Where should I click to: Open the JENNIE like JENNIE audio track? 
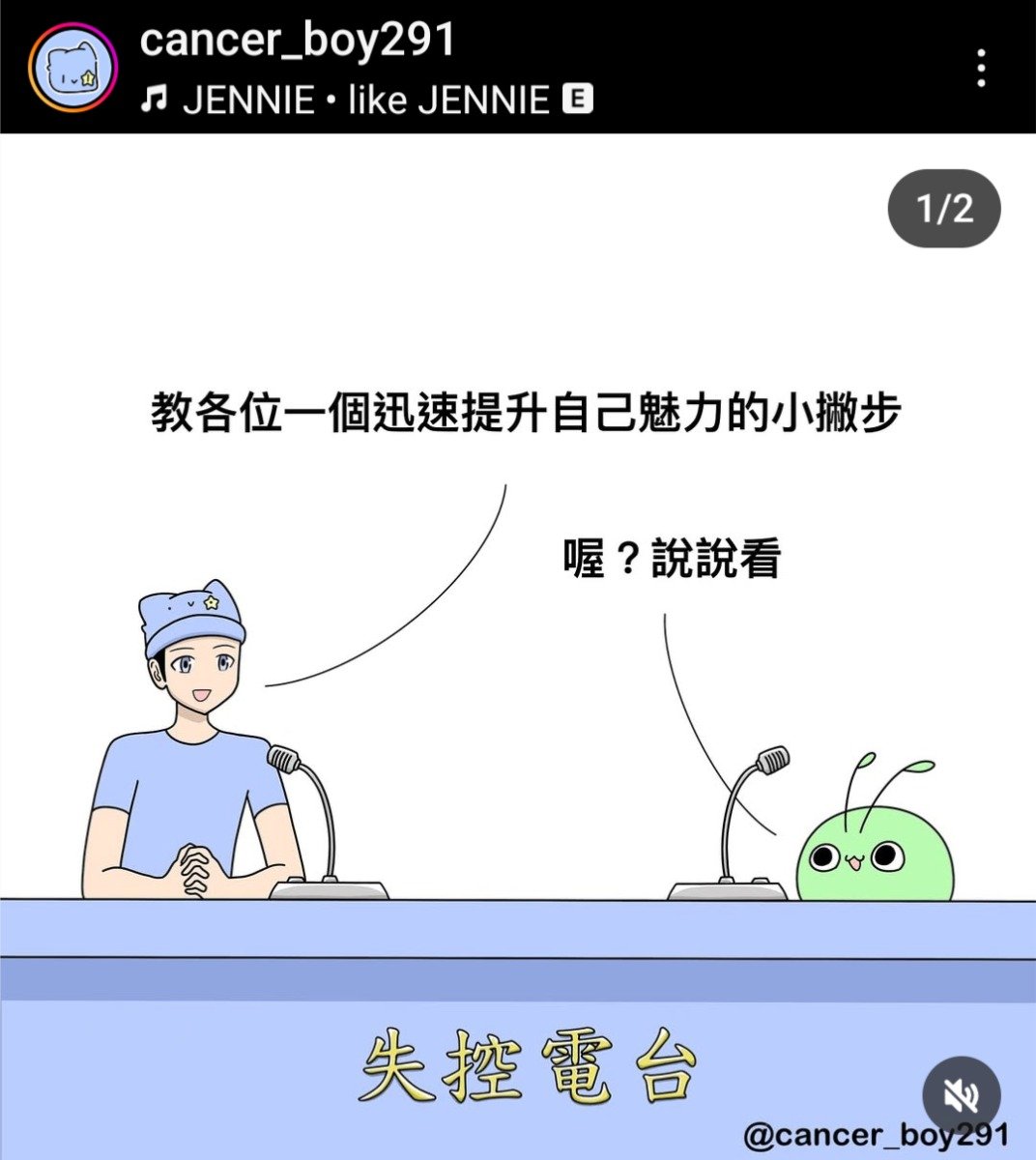pyautogui.click(x=367, y=100)
